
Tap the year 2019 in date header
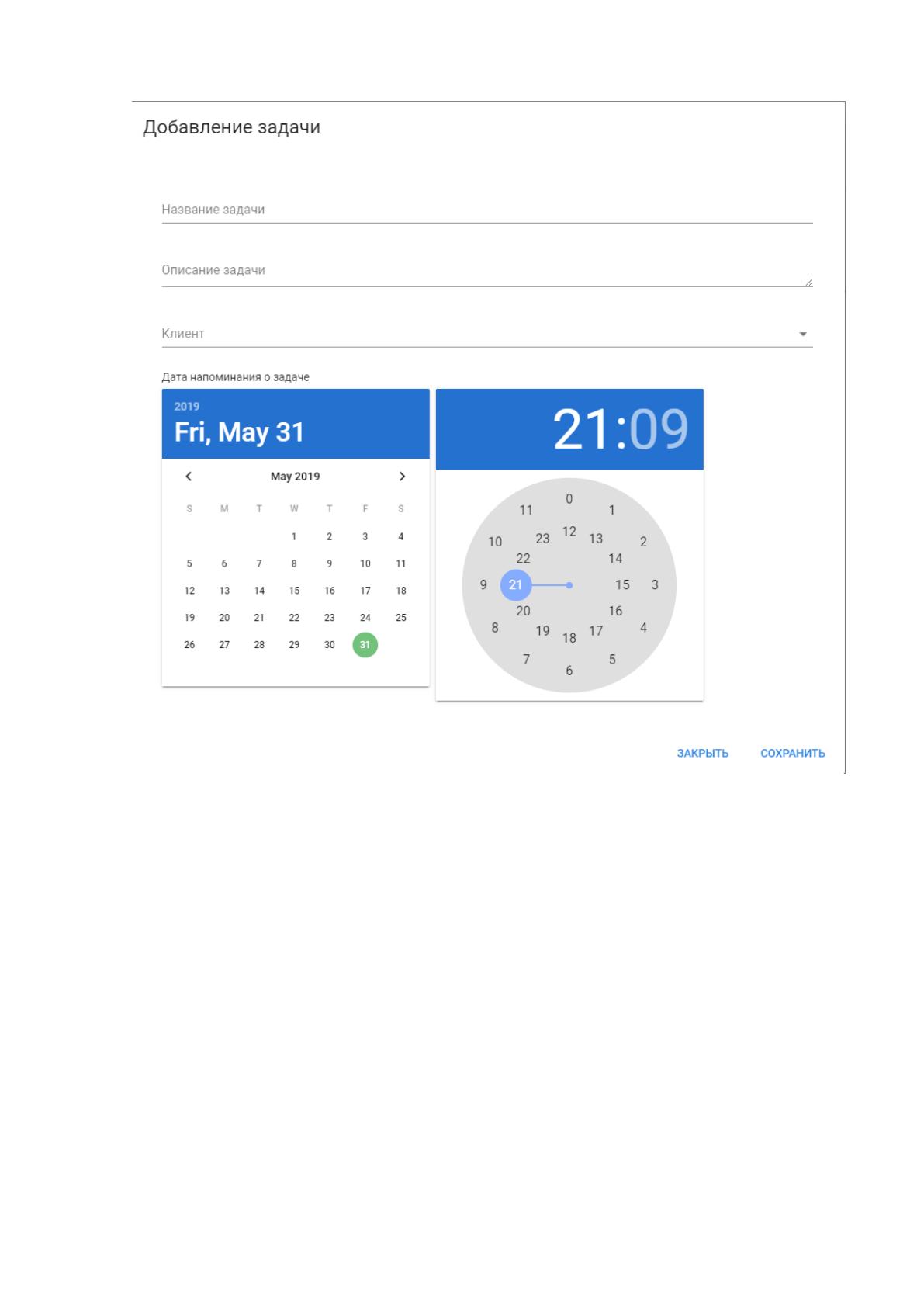[187, 406]
